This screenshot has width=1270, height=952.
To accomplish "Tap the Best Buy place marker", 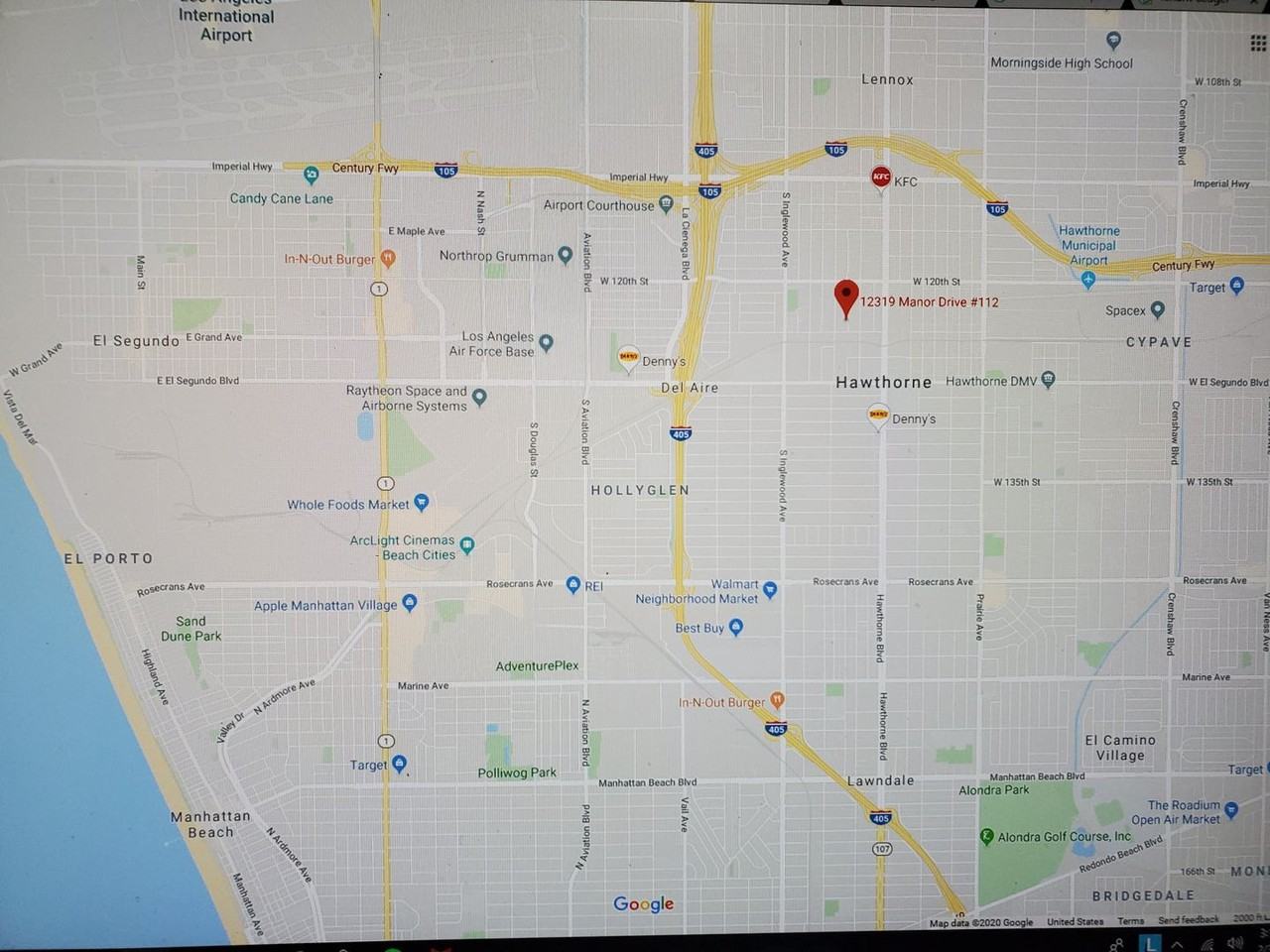I will (735, 627).
